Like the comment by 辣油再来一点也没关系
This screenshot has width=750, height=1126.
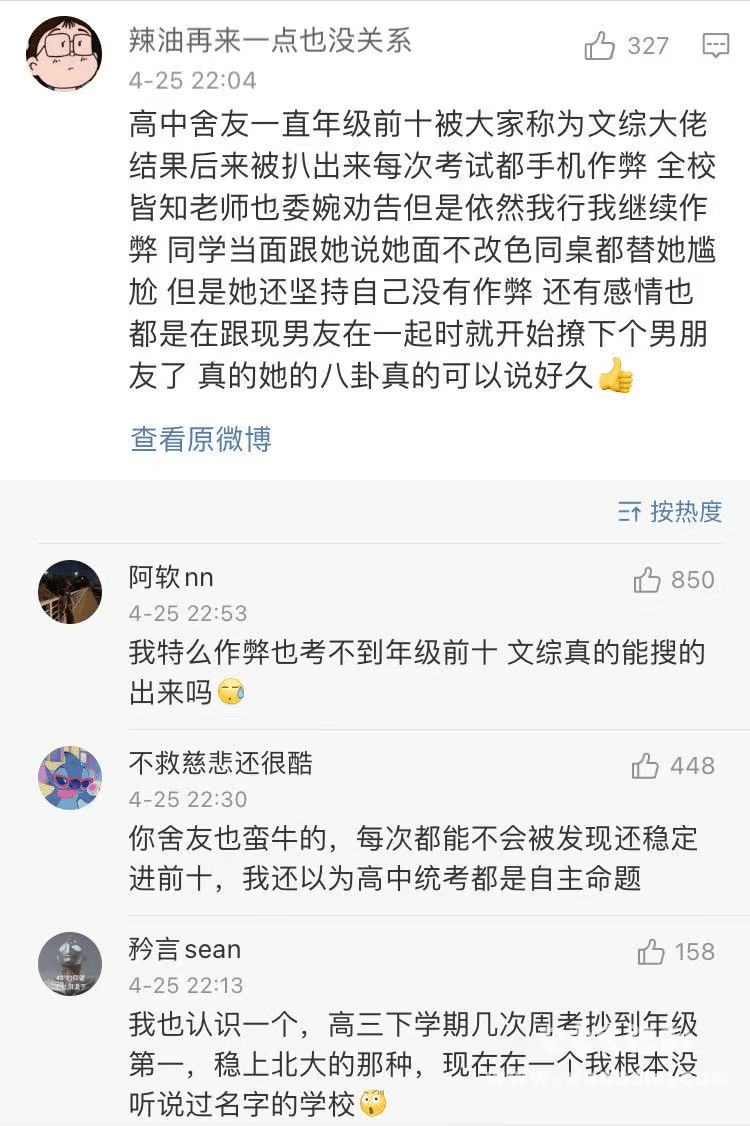pyautogui.click(x=600, y=46)
